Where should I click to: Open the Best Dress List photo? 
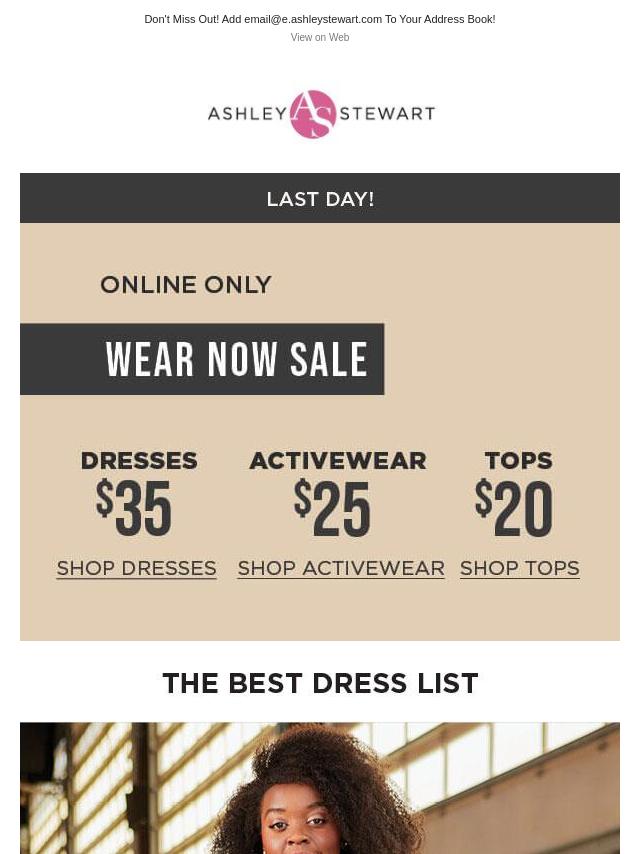[x=320, y=788]
